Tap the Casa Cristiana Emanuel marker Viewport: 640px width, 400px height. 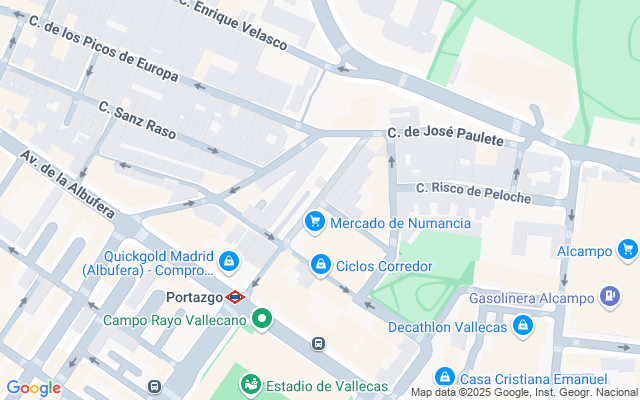[445, 378]
